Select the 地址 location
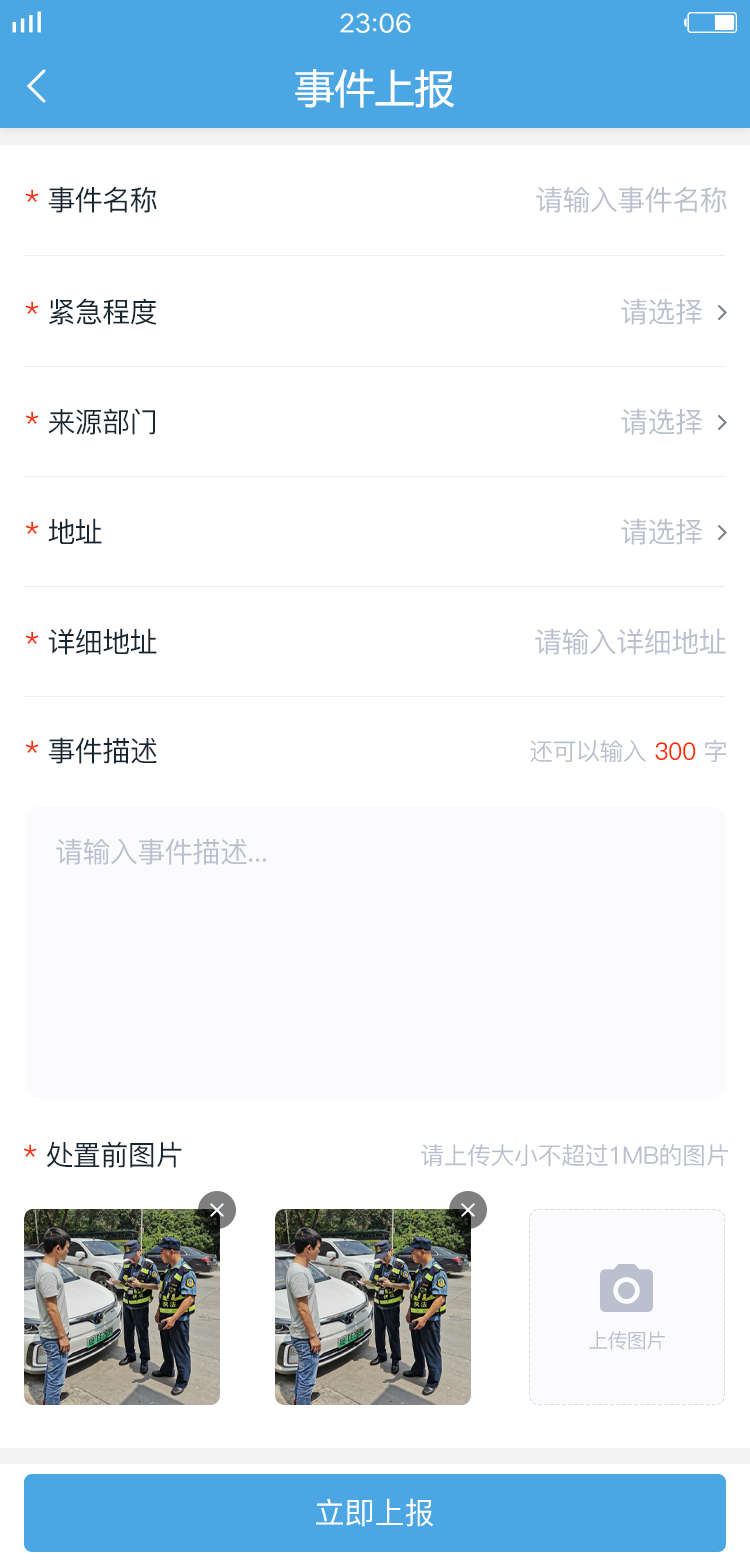 point(672,532)
